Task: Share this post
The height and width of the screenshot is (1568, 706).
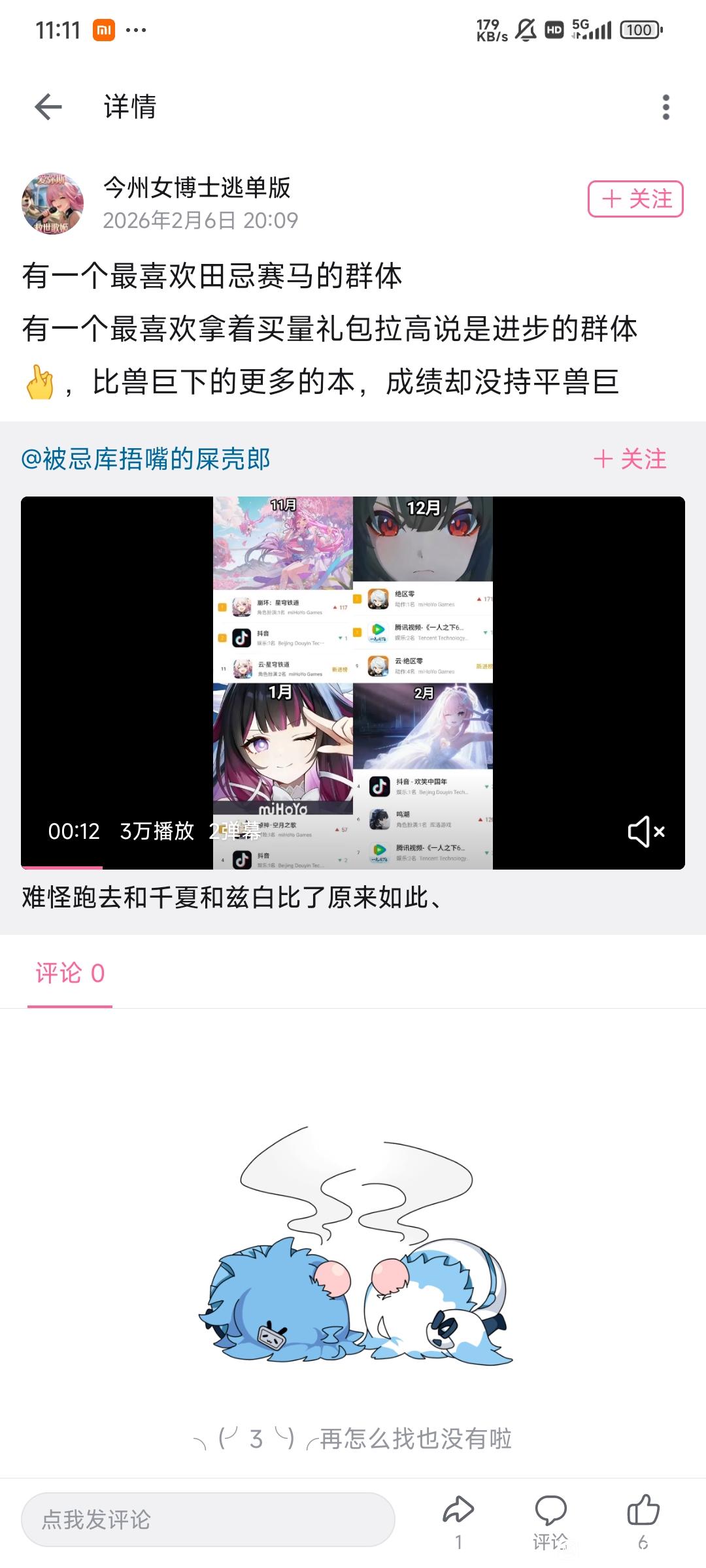Action: coord(458,1521)
